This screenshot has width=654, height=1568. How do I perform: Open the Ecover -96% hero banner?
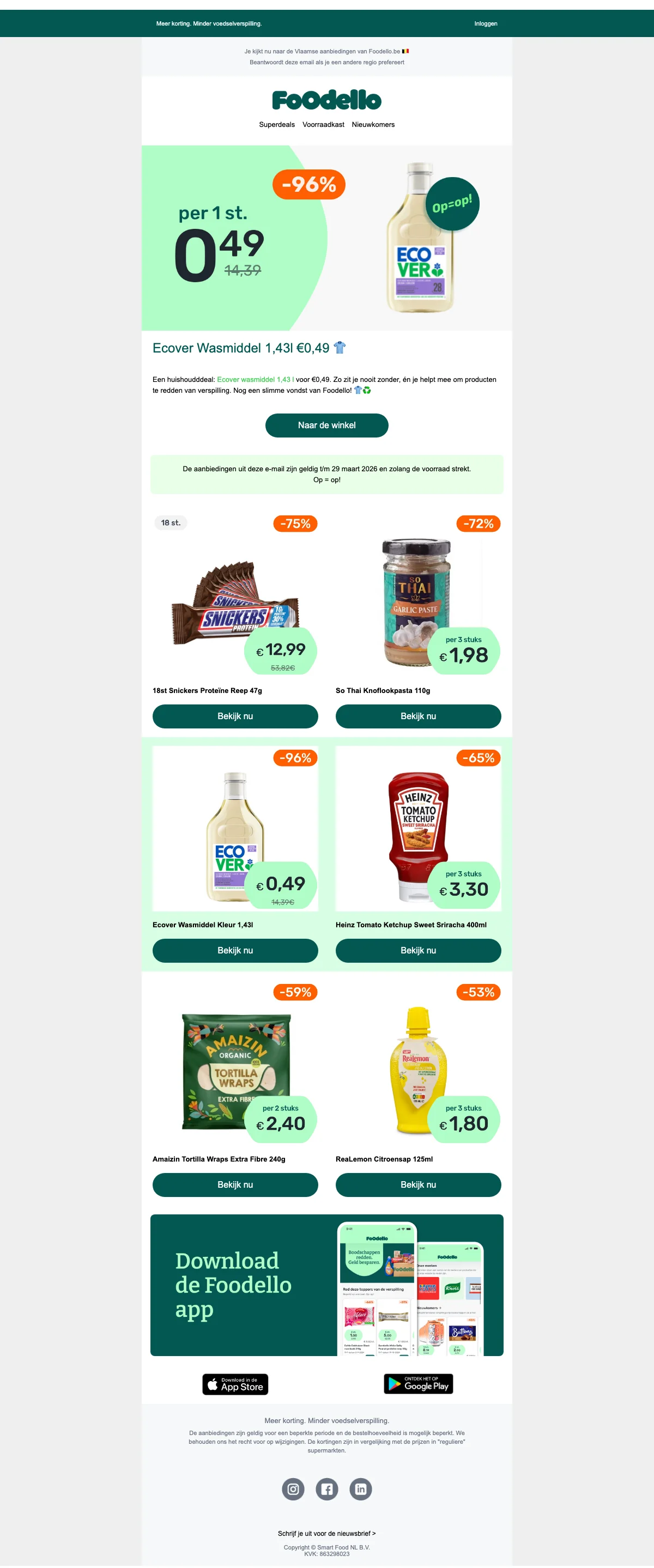[326, 238]
